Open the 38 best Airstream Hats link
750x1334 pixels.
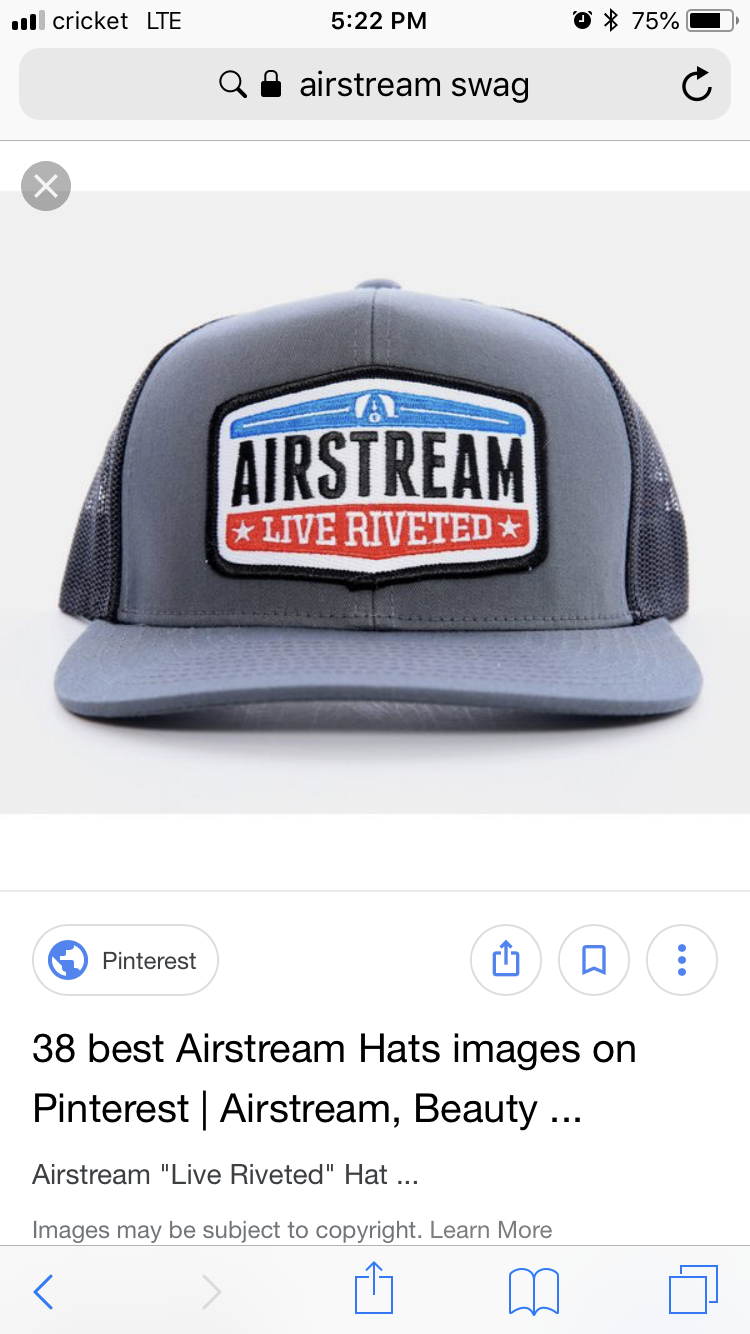(334, 1079)
